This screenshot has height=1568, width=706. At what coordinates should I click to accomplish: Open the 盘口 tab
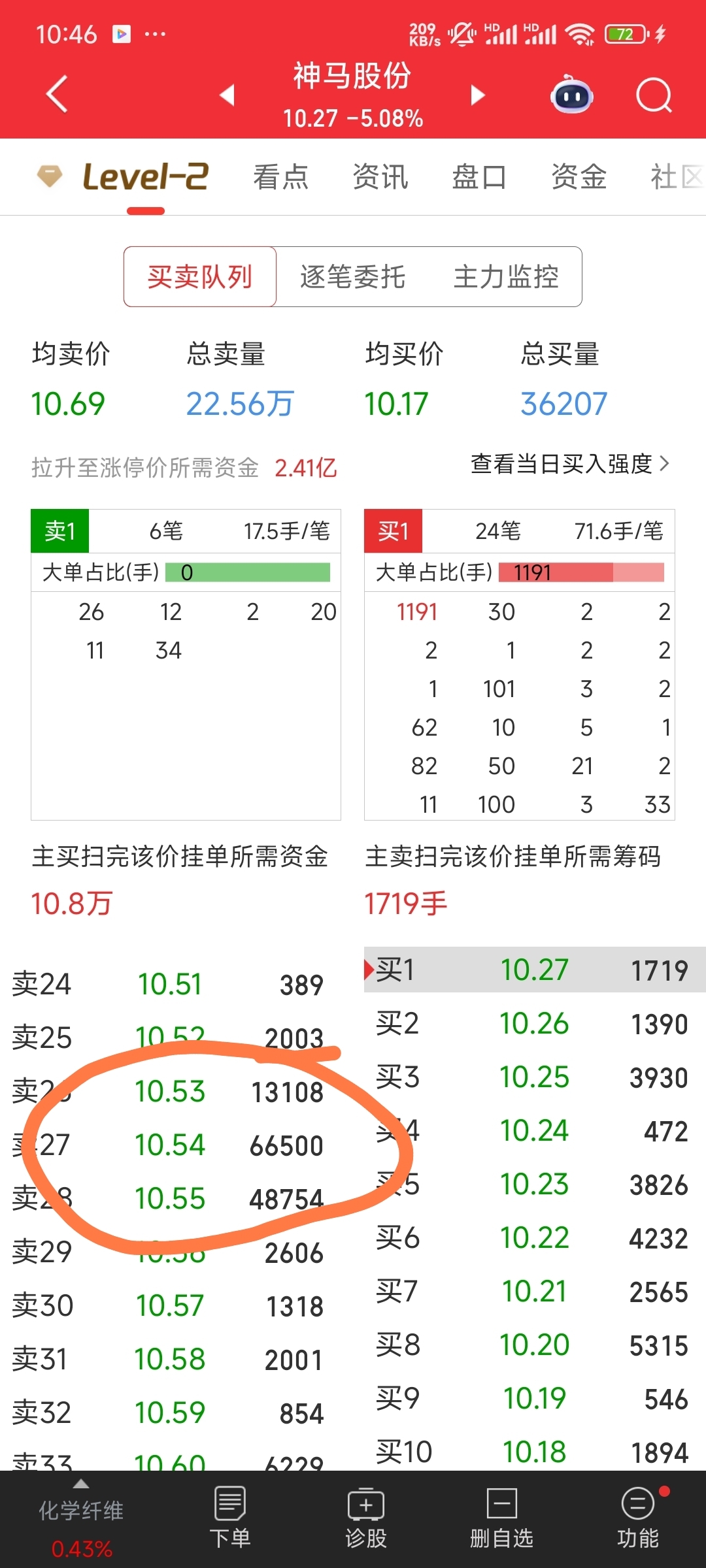[x=479, y=177]
